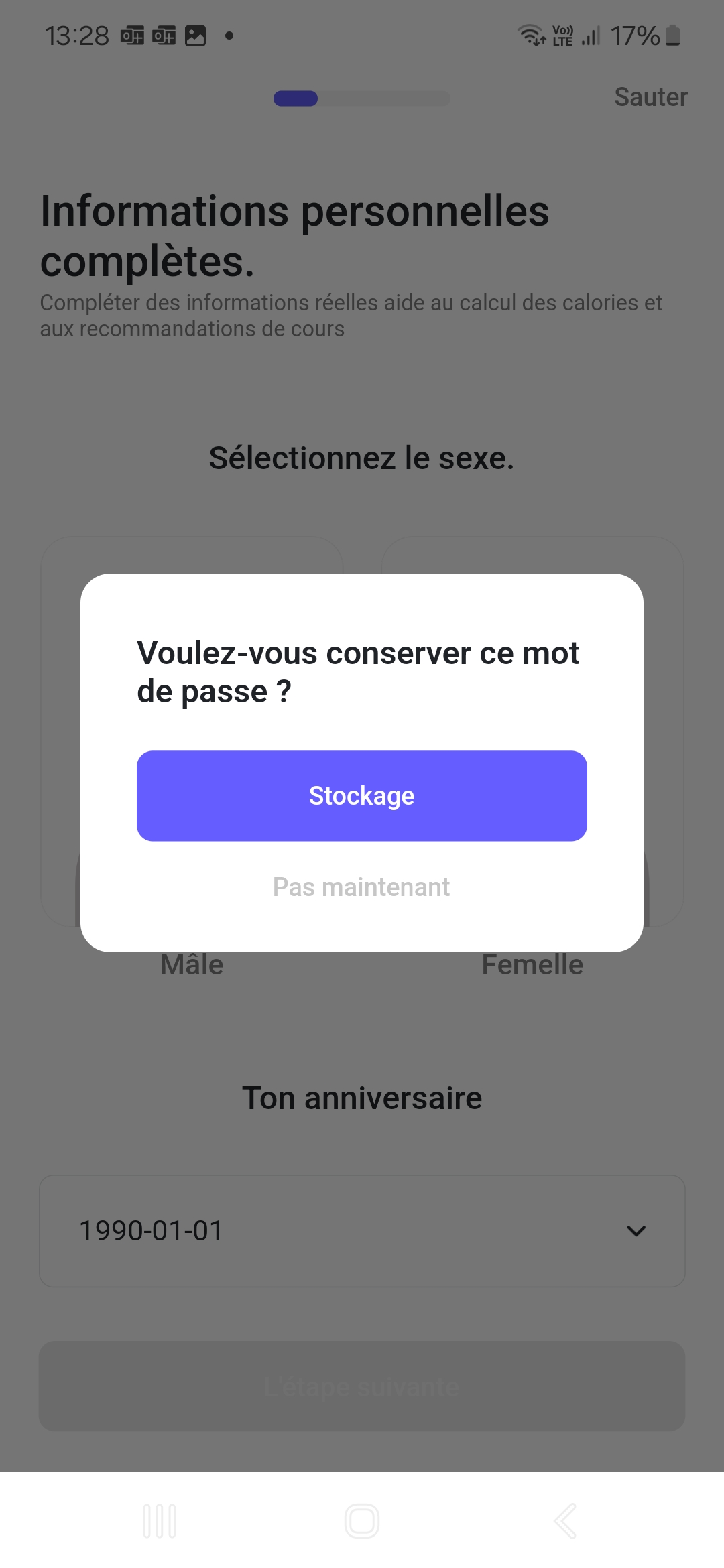Choose Pas maintenant in the dialog
The width and height of the screenshot is (724, 1568).
(x=361, y=887)
